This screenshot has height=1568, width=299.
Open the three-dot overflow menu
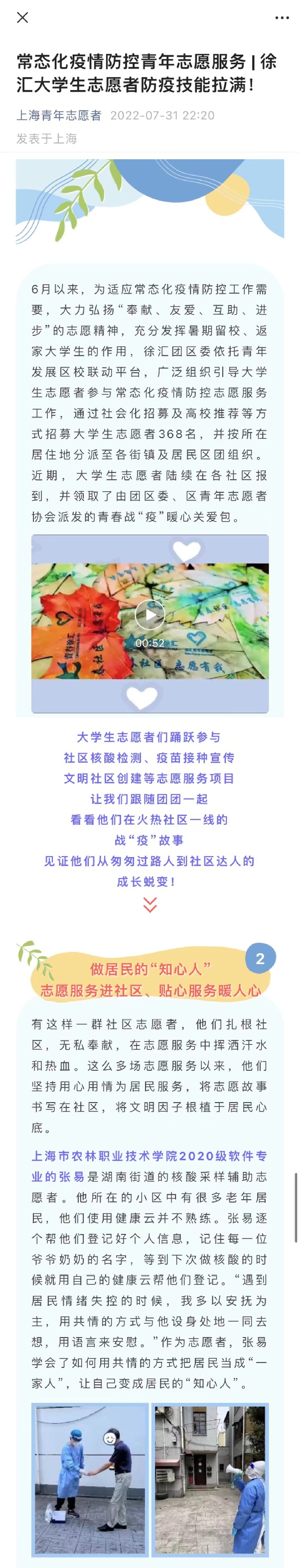point(282,17)
